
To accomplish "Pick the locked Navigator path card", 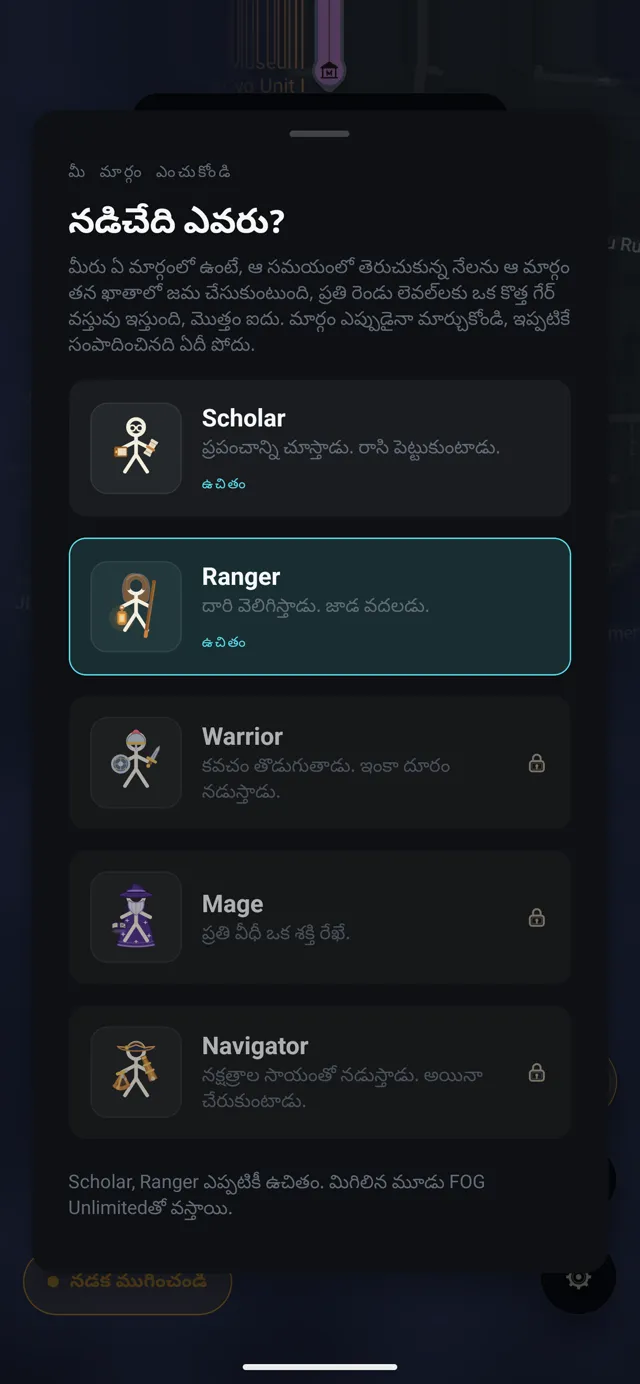I will (320, 1072).
